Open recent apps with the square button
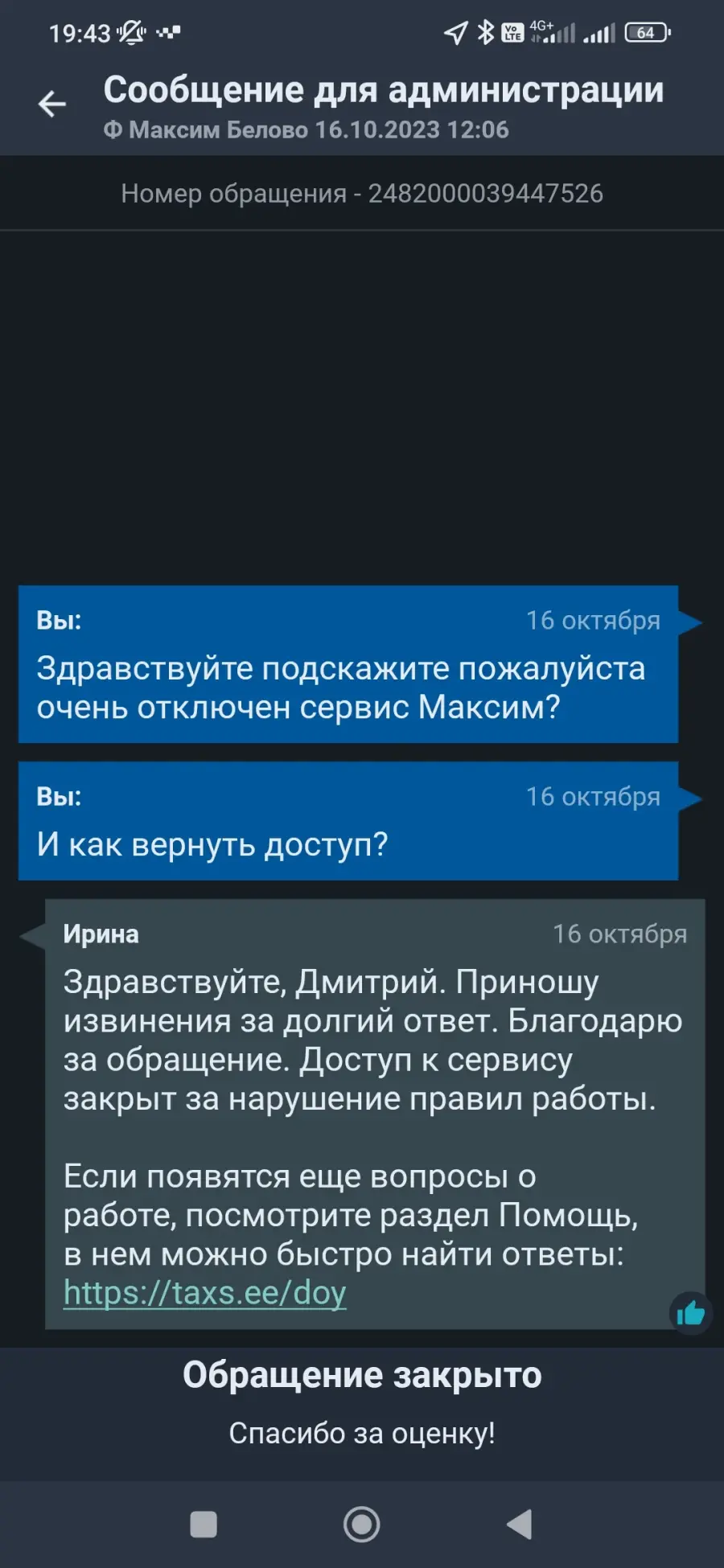 click(204, 1524)
